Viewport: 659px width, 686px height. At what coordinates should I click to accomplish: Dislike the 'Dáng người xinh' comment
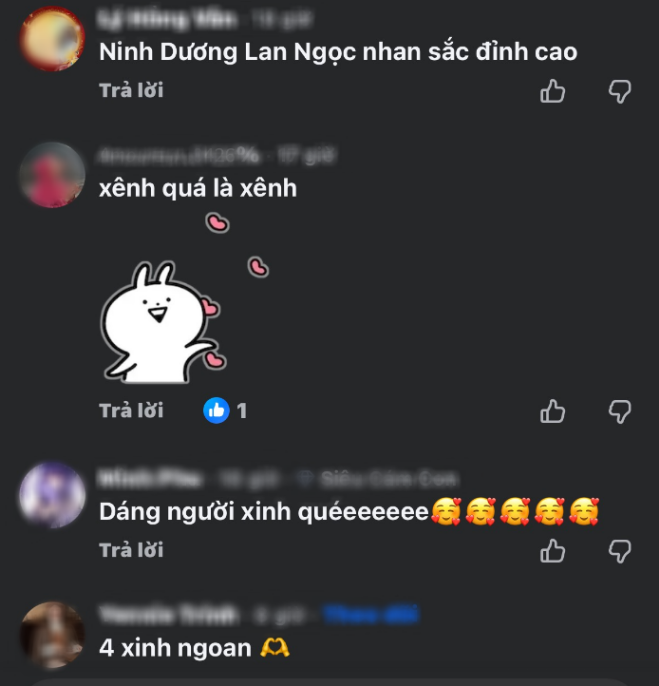pos(620,551)
